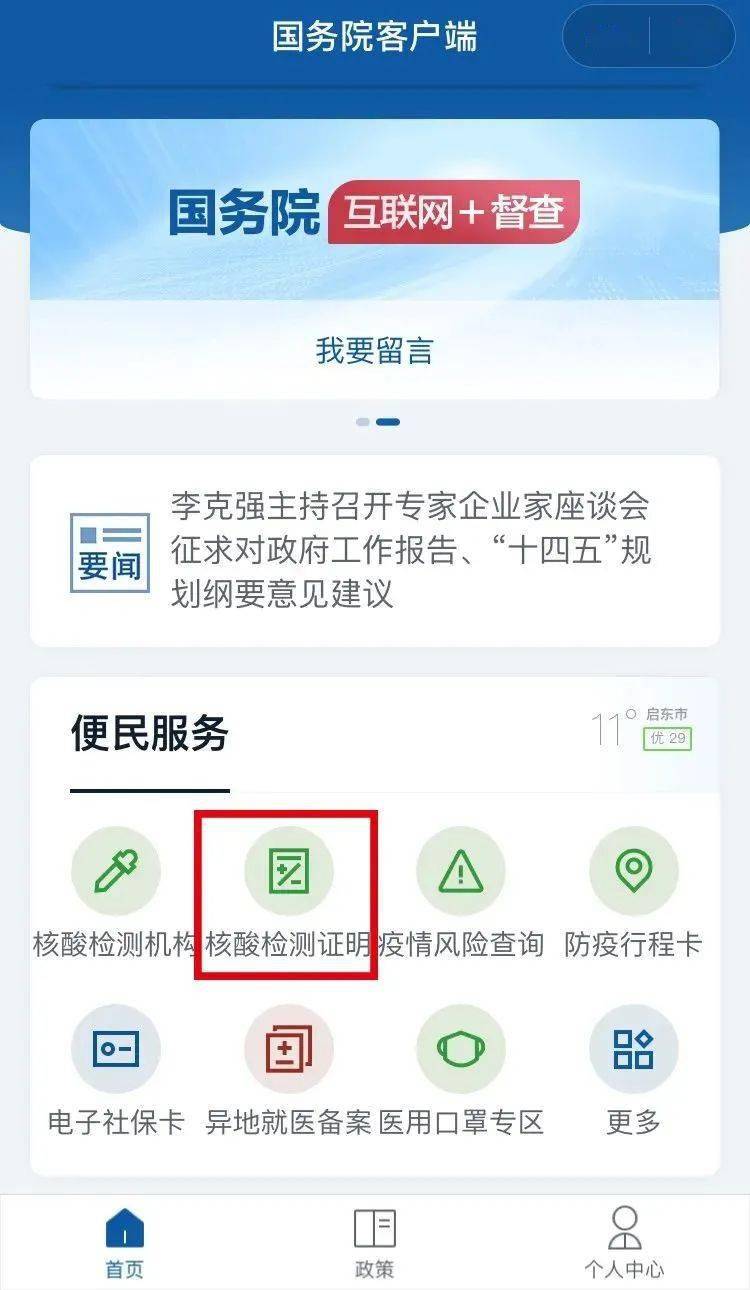The width and height of the screenshot is (750, 1290).
Task: Switch to the 首页 tab
Action: 125,1243
